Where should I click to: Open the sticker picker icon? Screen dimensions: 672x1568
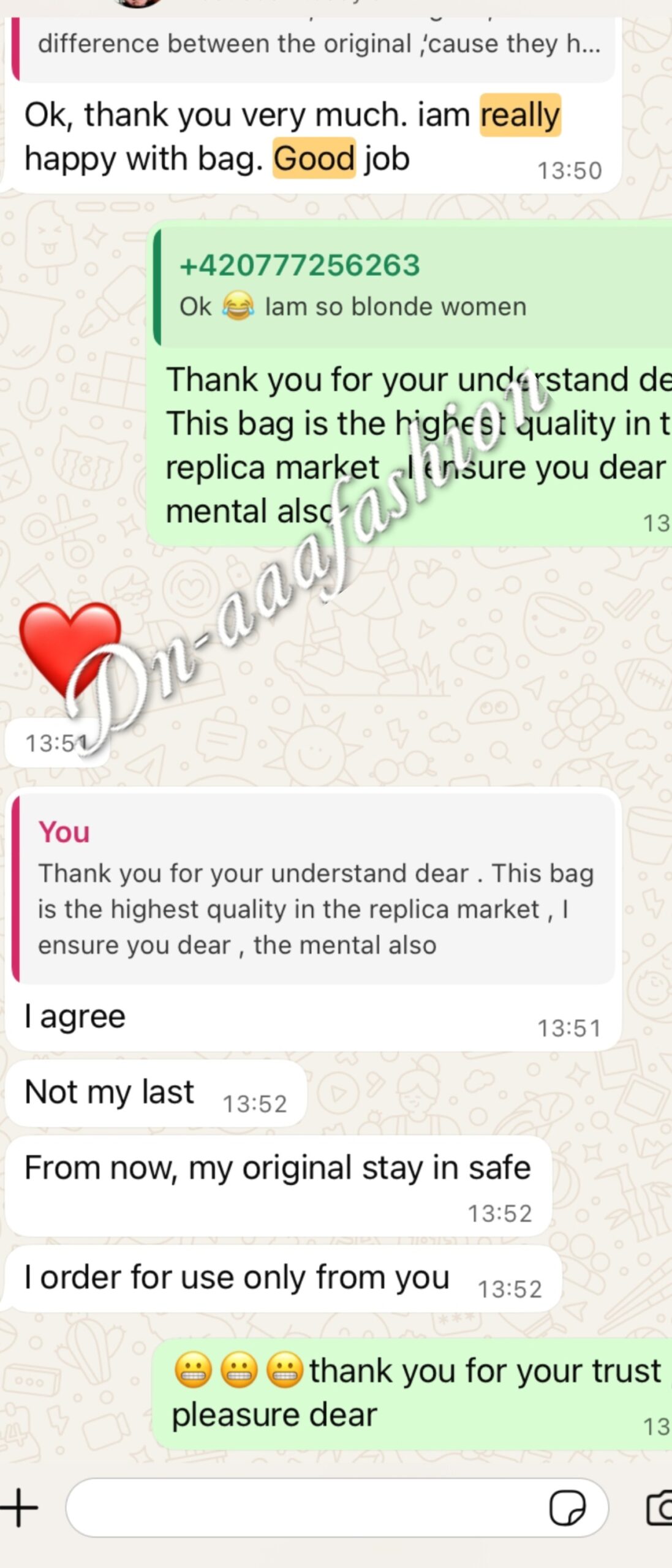(x=567, y=1508)
